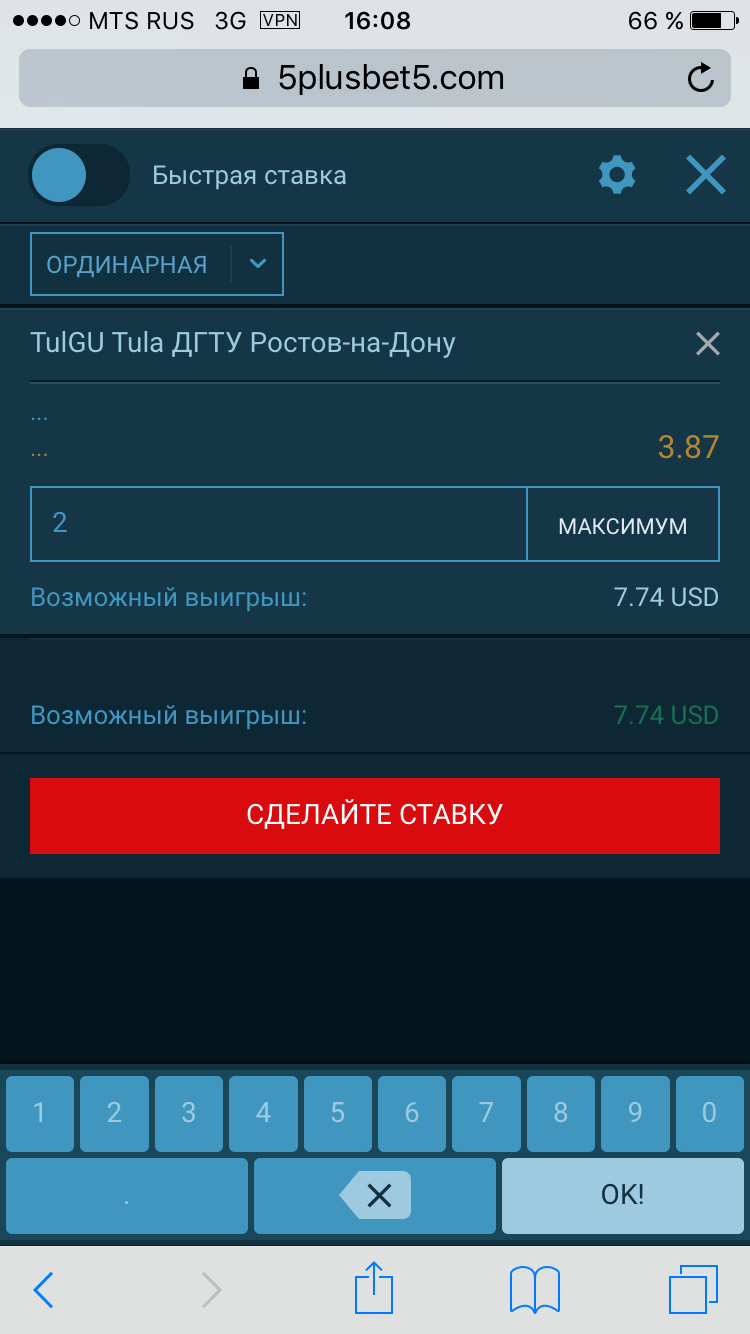The image size is (750, 1334).
Task: Enter digit 0 on the keypad
Action: [709, 1113]
